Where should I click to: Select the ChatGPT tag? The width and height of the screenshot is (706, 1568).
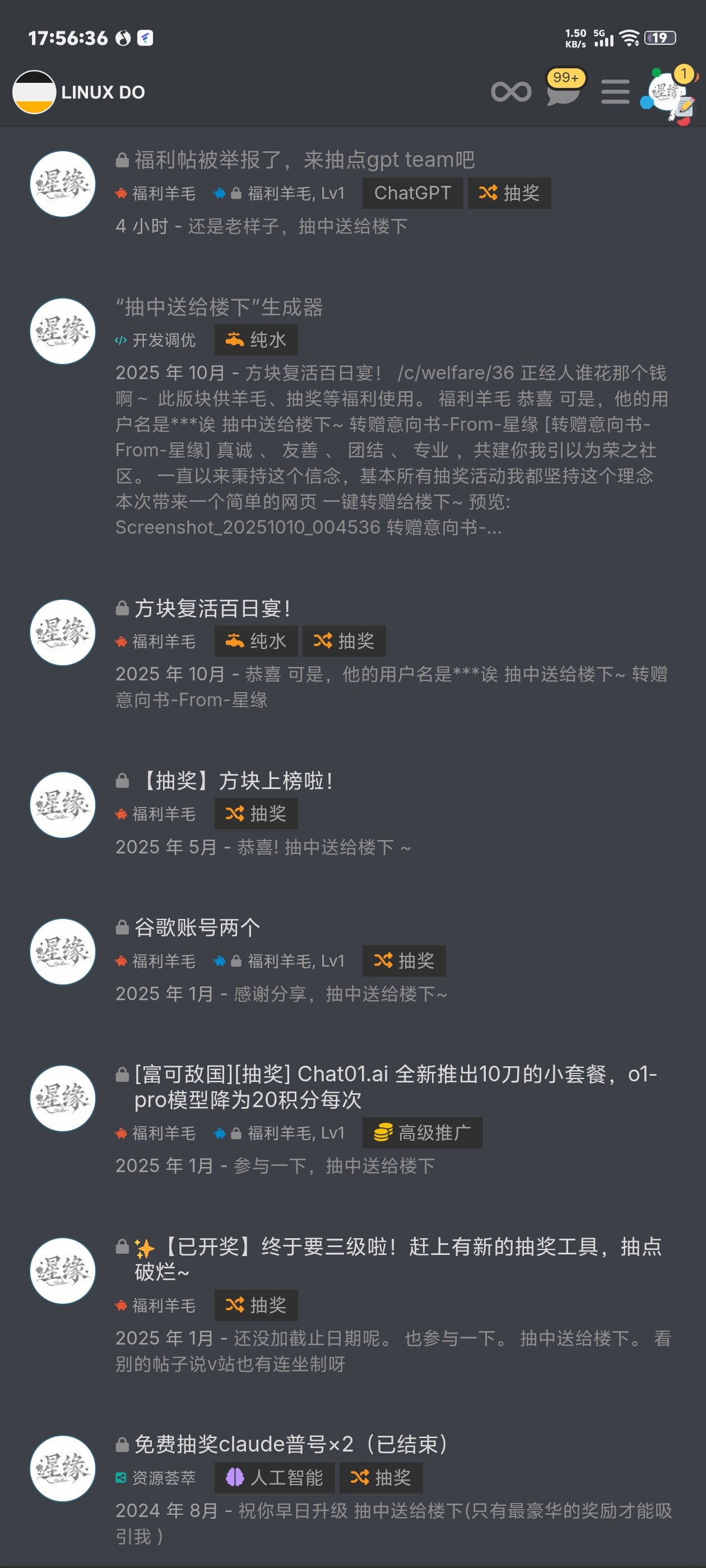(x=412, y=193)
